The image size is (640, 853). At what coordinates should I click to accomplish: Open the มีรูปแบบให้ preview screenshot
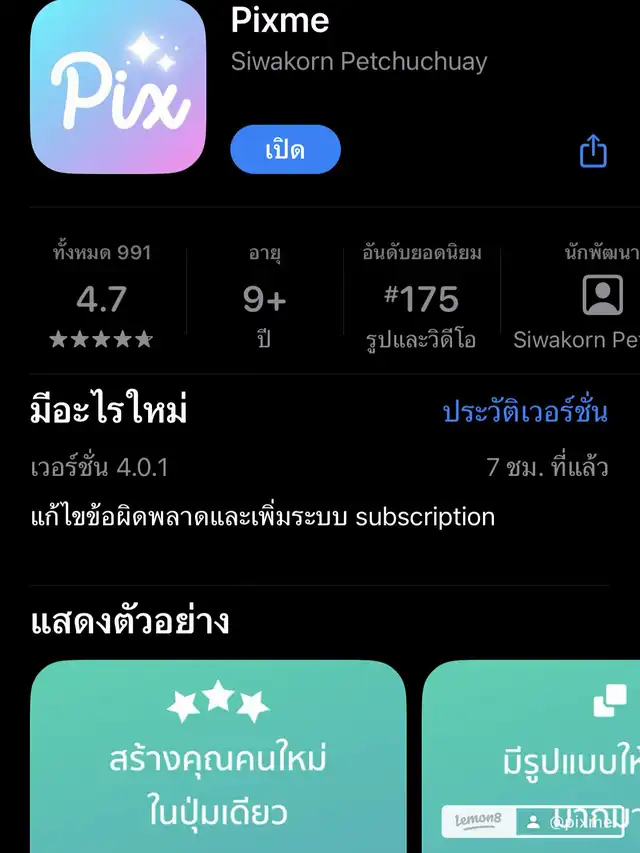pos(532,757)
